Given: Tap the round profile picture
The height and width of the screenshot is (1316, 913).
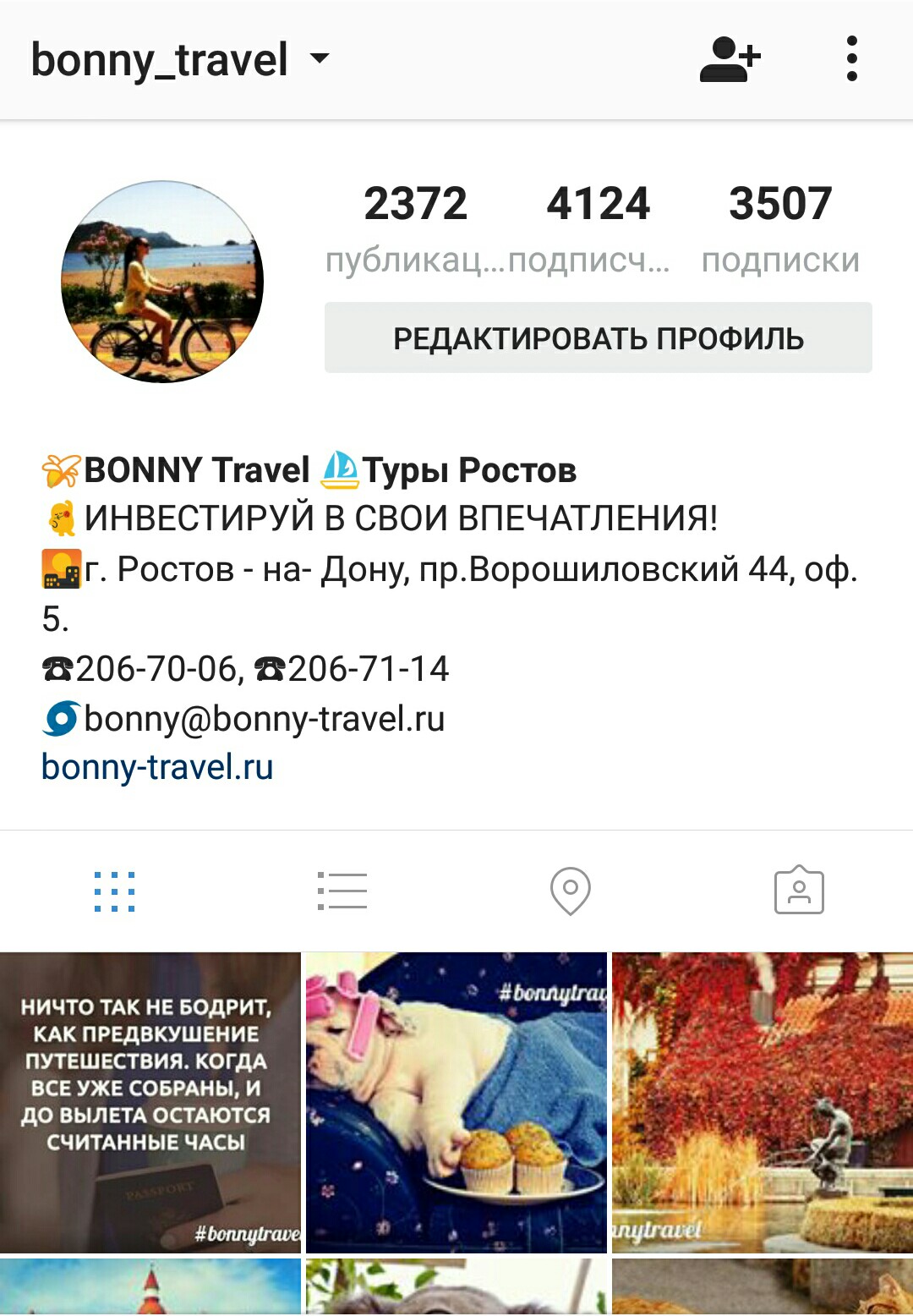Looking at the screenshot, I should pos(162,282).
